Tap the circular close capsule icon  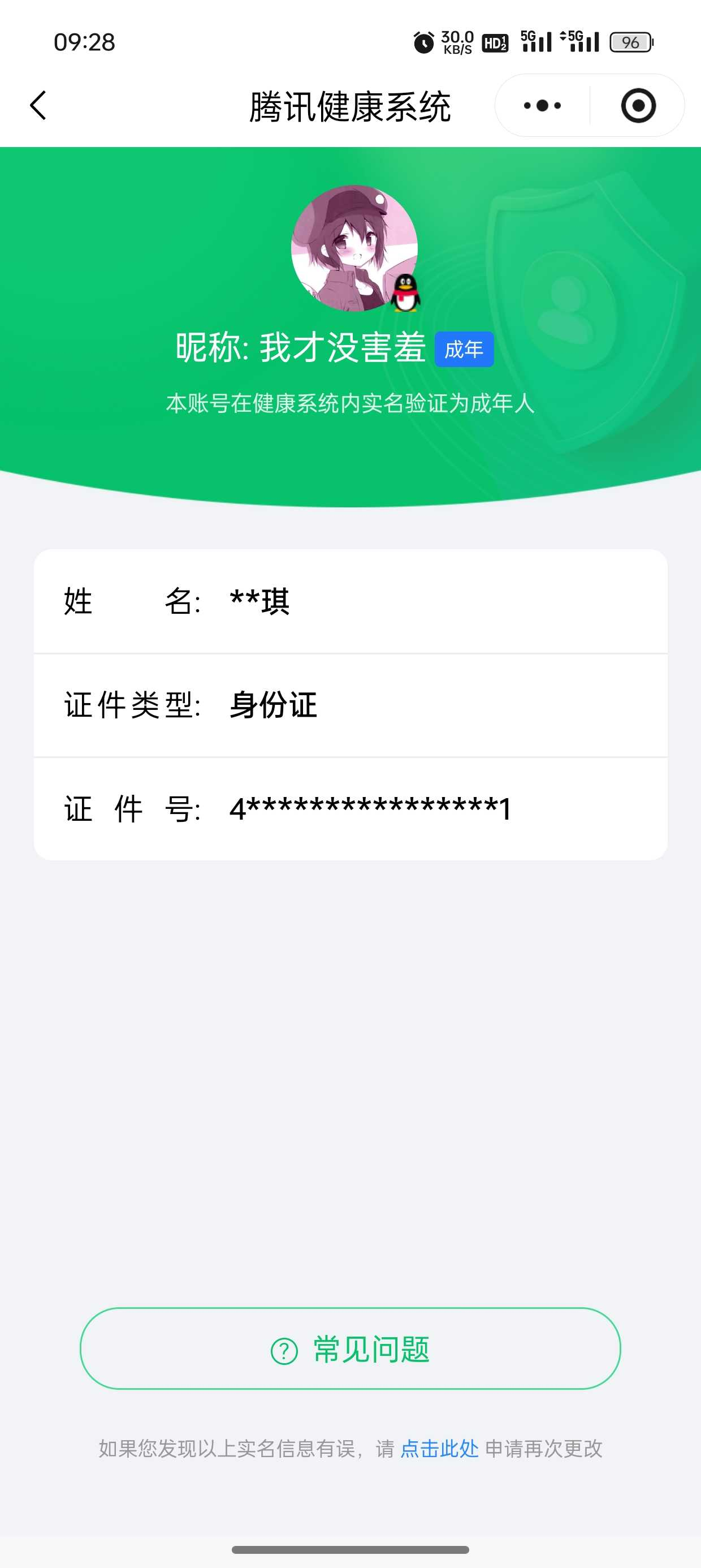click(x=637, y=105)
